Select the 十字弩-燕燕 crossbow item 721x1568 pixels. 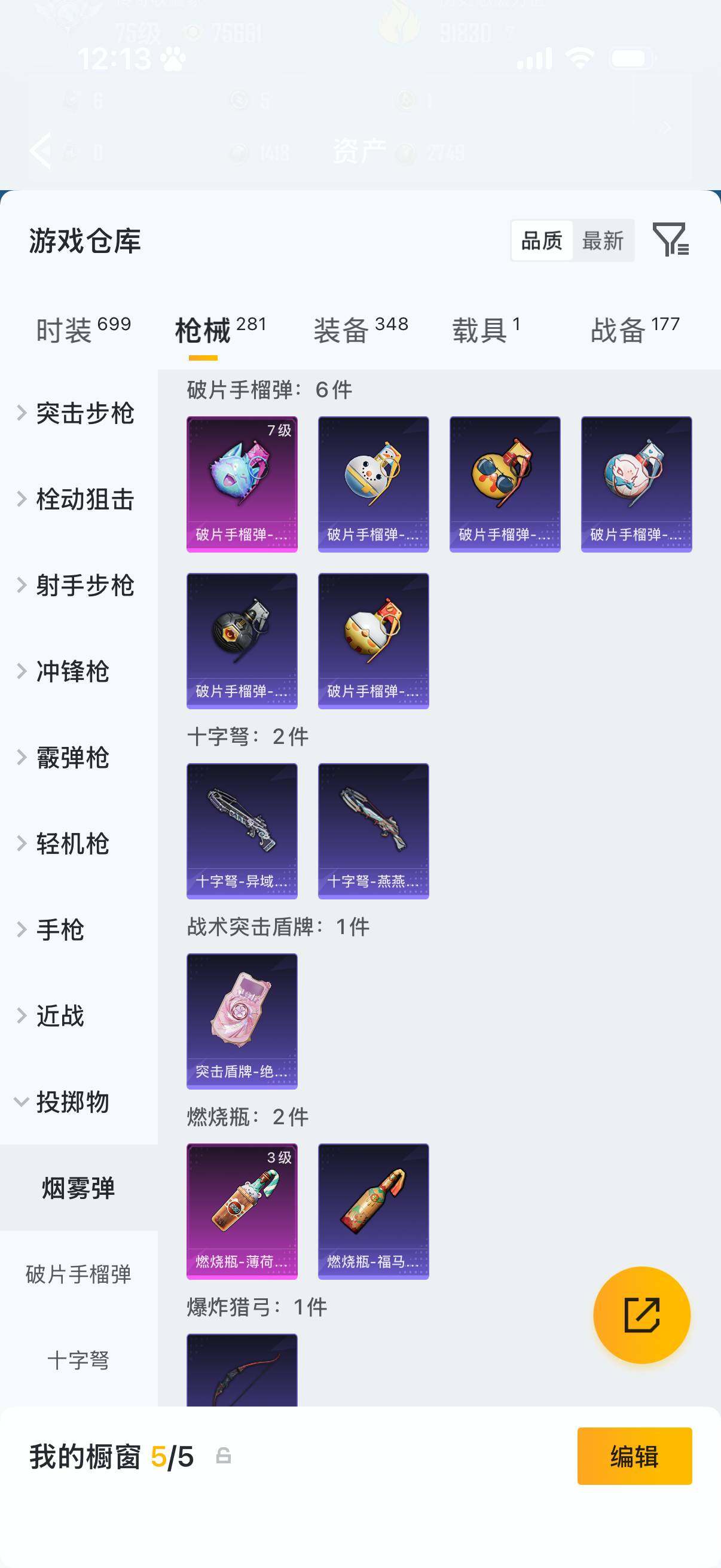(x=373, y=832)
